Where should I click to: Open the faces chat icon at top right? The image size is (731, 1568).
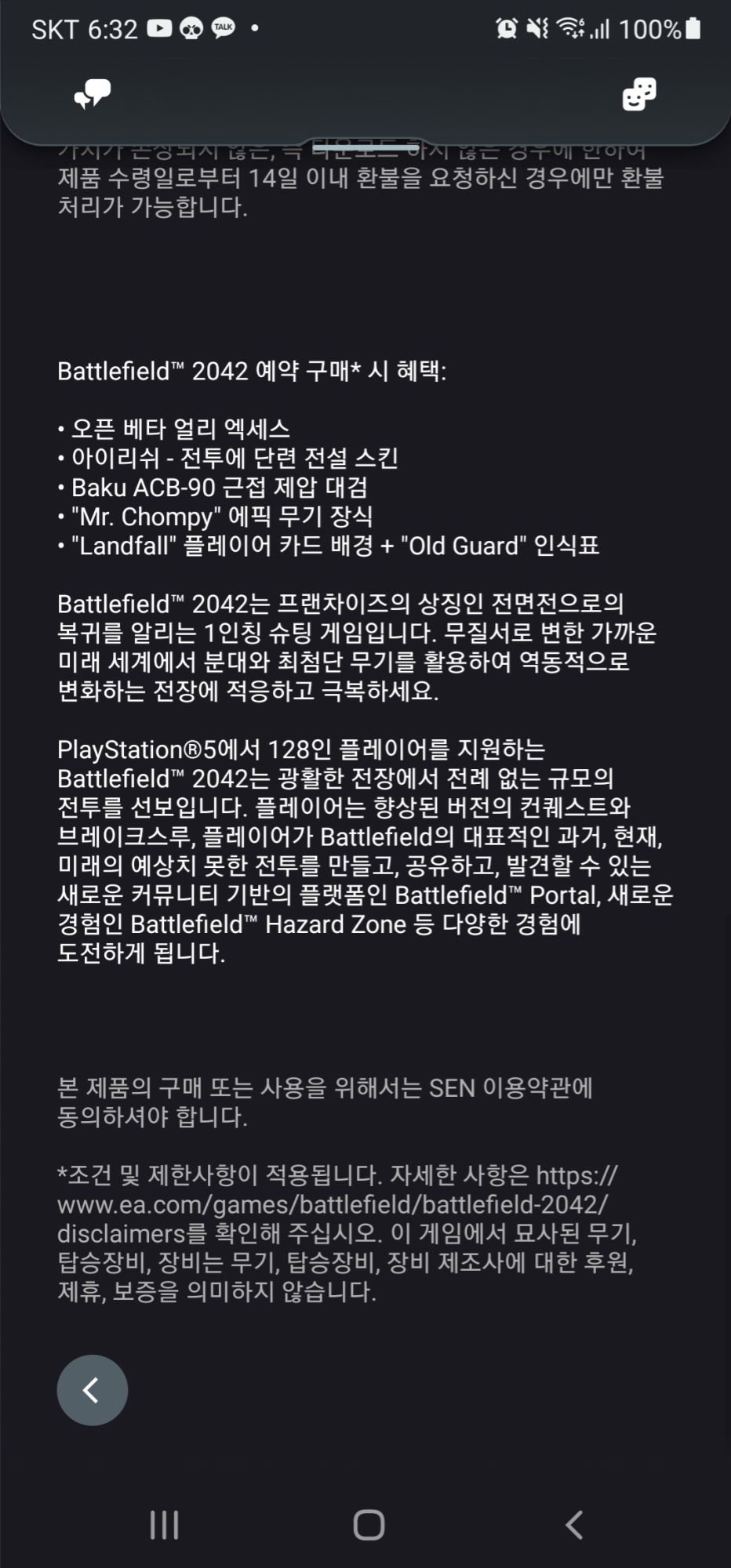point(638,94)
